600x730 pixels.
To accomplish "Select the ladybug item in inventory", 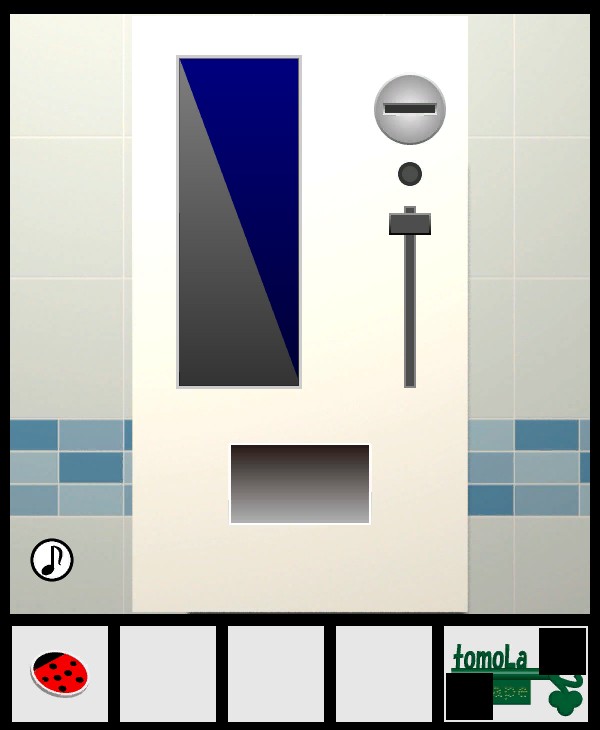I will click(60, 673).
